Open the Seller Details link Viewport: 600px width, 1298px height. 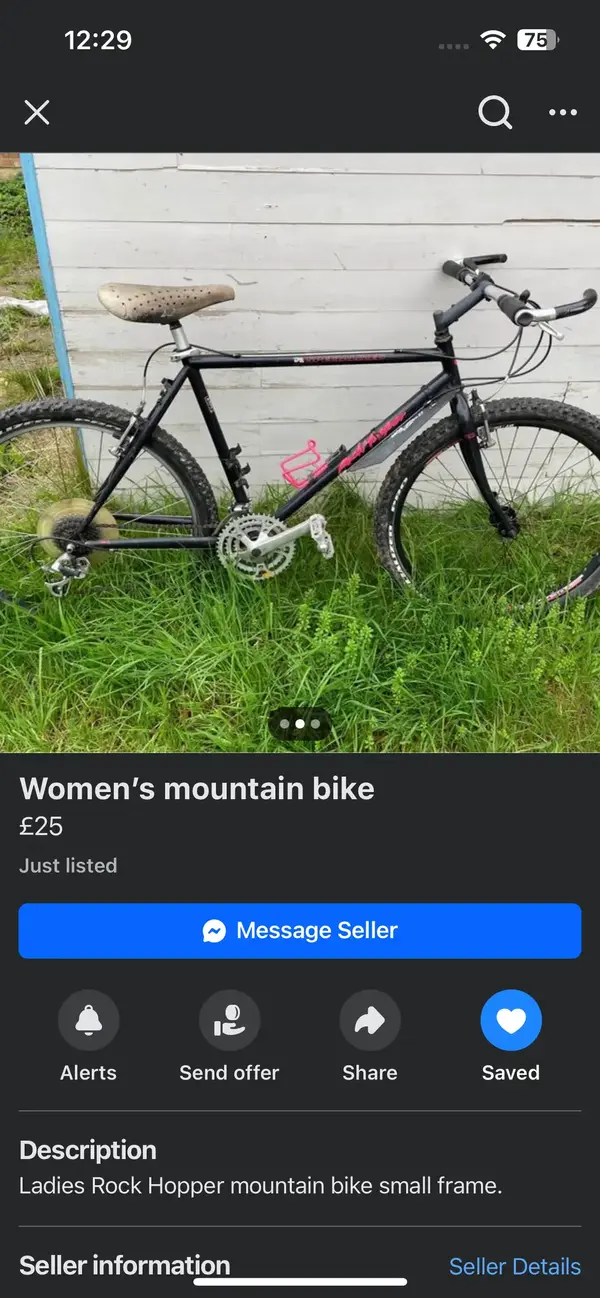point(514,1266)
